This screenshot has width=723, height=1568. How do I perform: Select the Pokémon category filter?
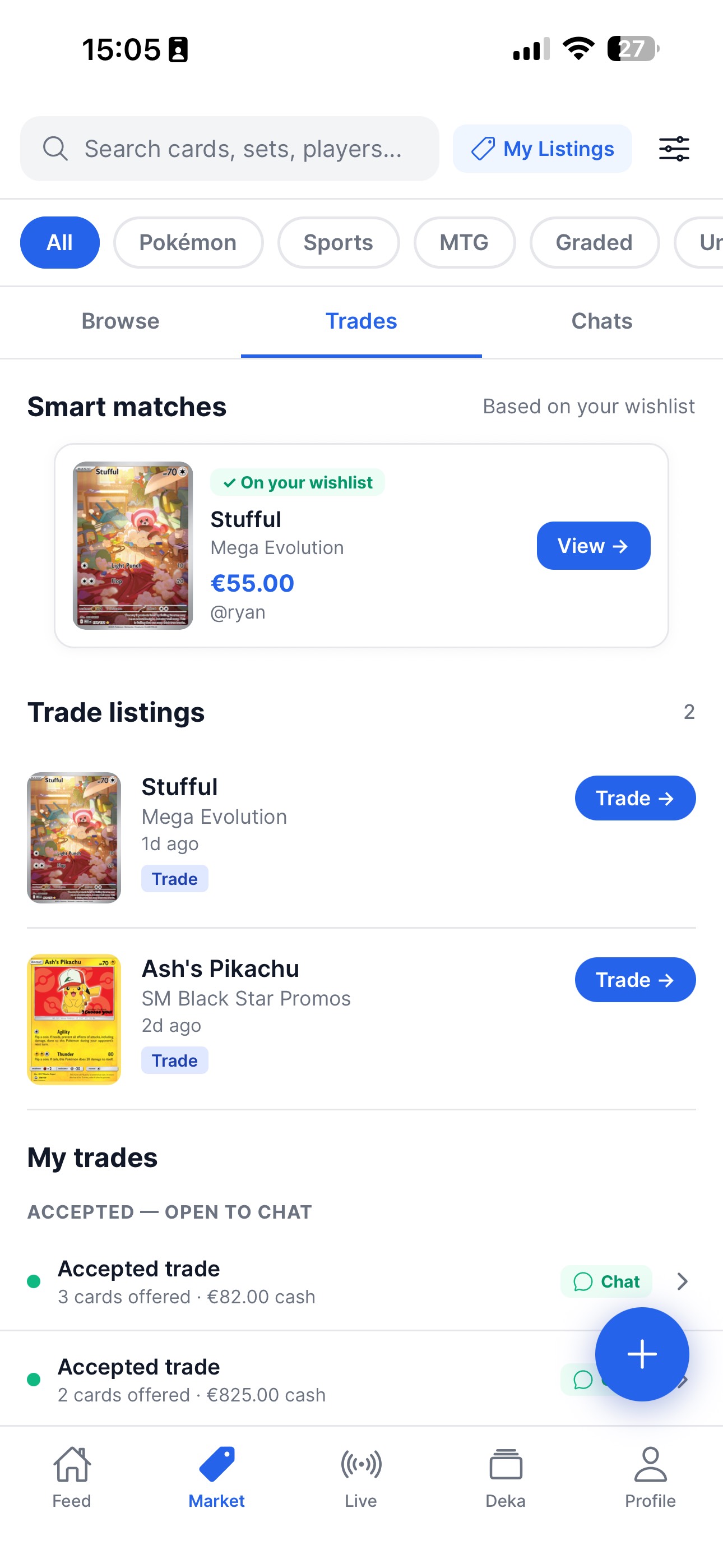click(188, 242)
